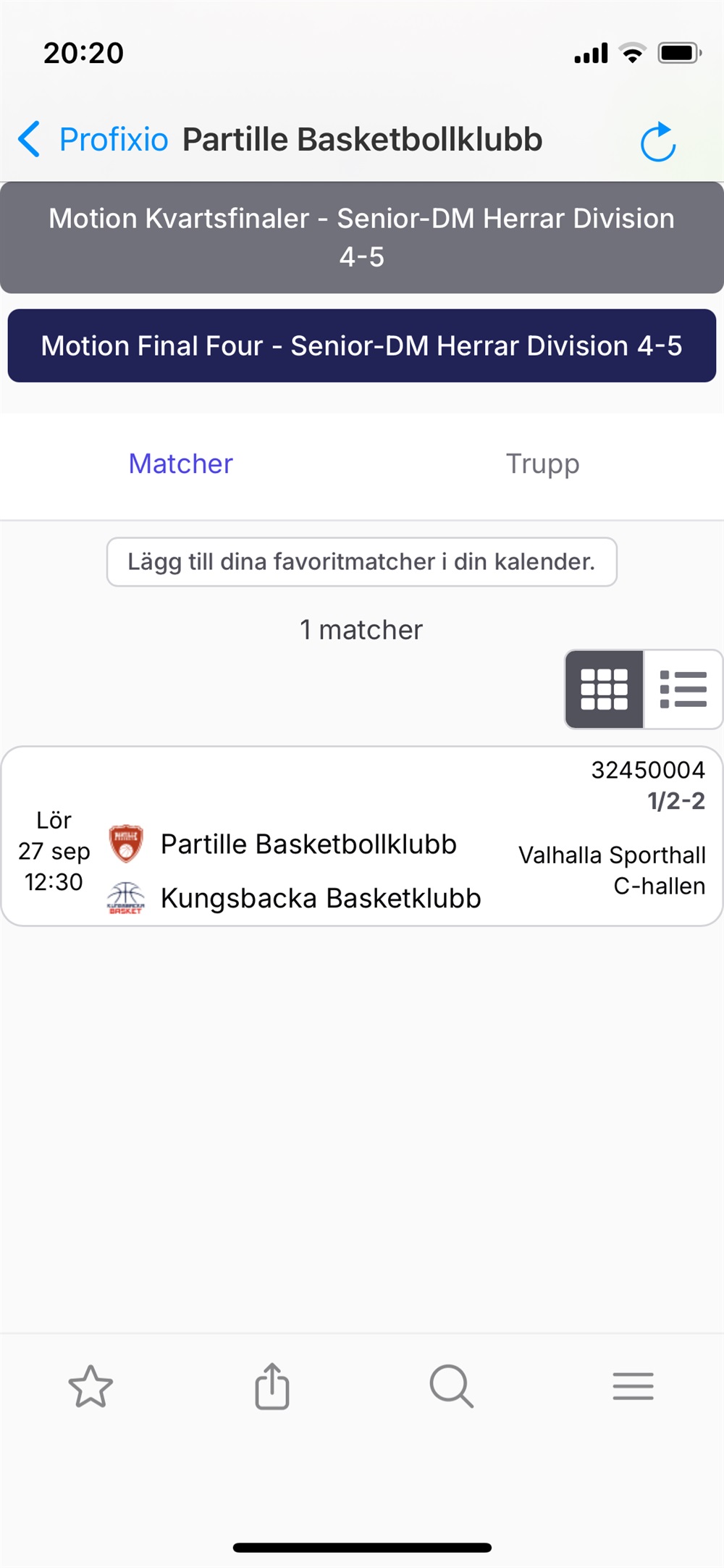Tap Lägg till dina favoritmatcher i din kalender
The height and width of the screenshot is (1568, 724).
[362, 562]
